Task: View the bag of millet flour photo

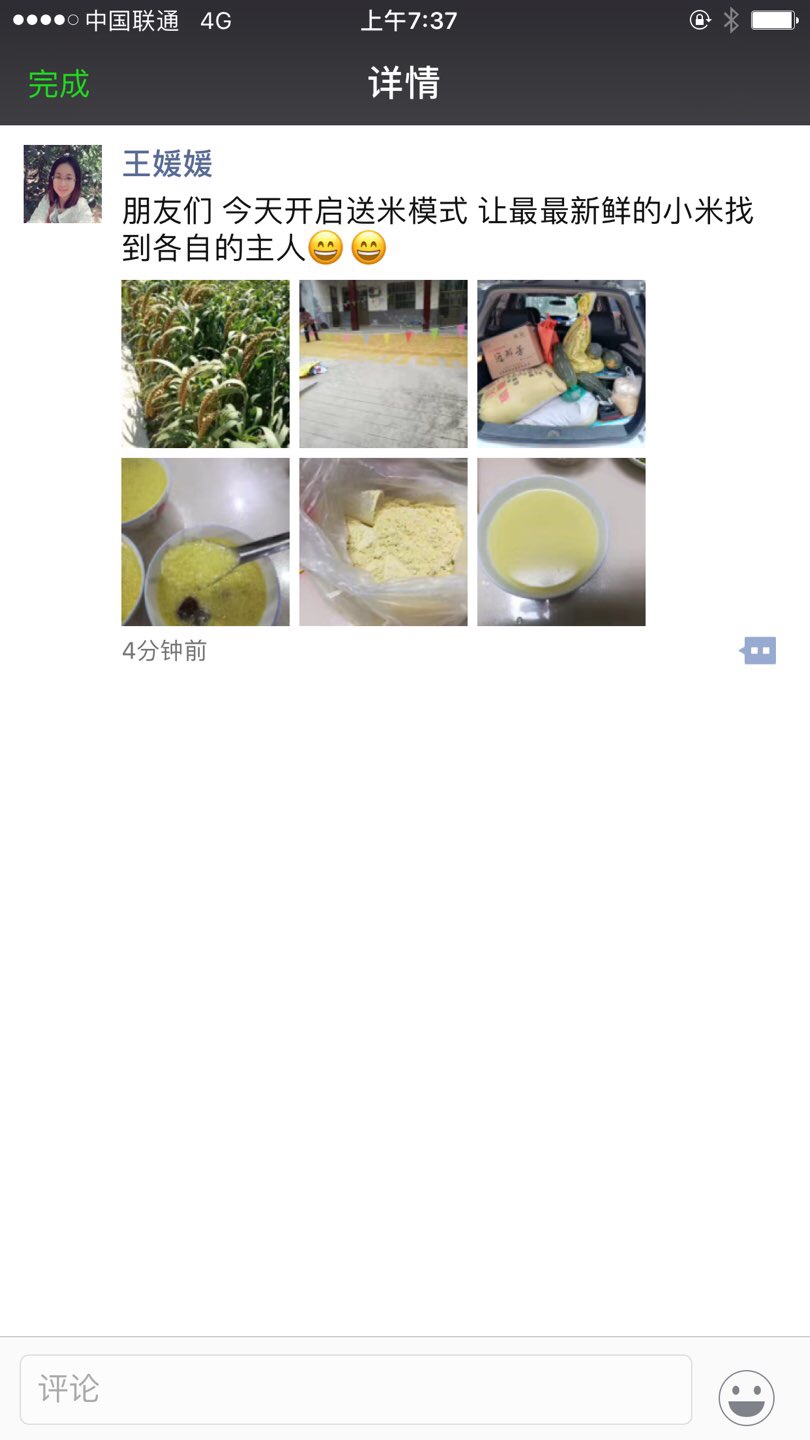Action: [383, 542]
